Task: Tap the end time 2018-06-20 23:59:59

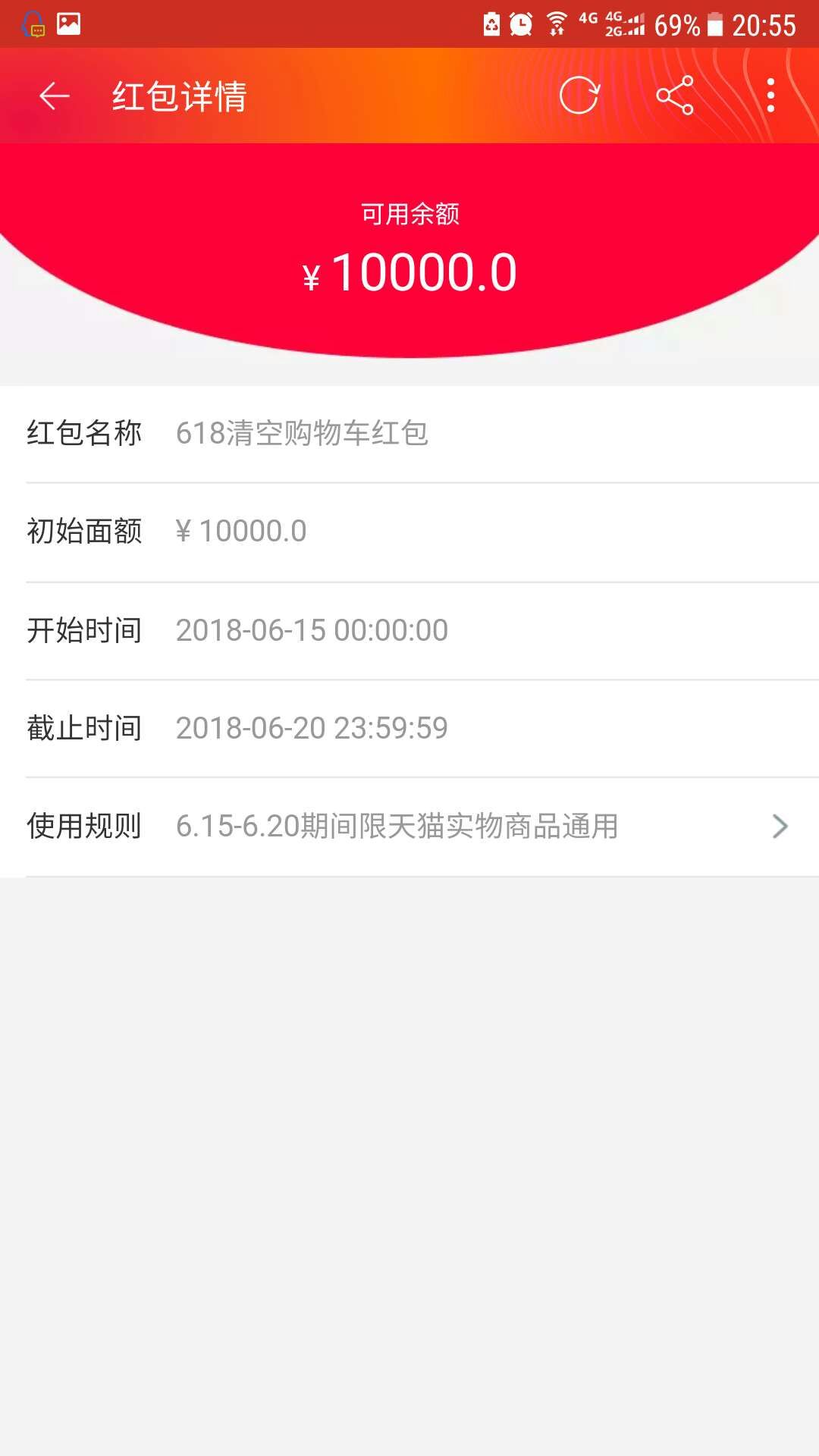Action: (x=311, y=728)
